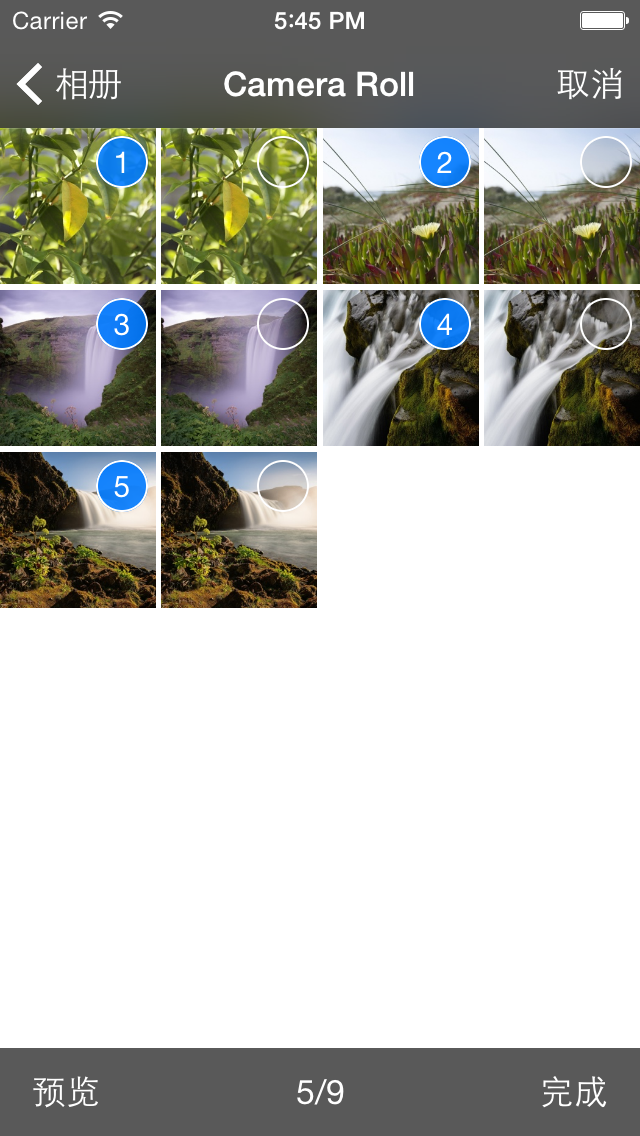The height and width of the screenshot is (1136, 640).
Task: Select the unselected mossy rock waterfall photo
Action: click(x=606, y=324)
